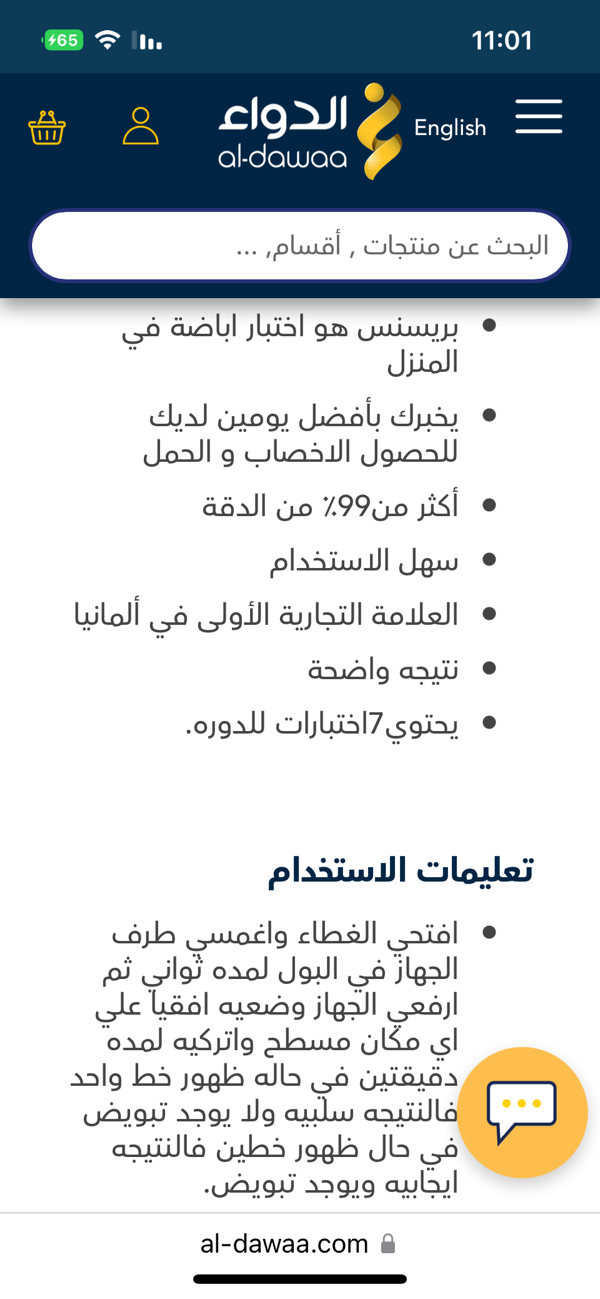This screenshot has width=600, height=1299.
Task: Open the live chat bubble
Action: pos(521,1112)
